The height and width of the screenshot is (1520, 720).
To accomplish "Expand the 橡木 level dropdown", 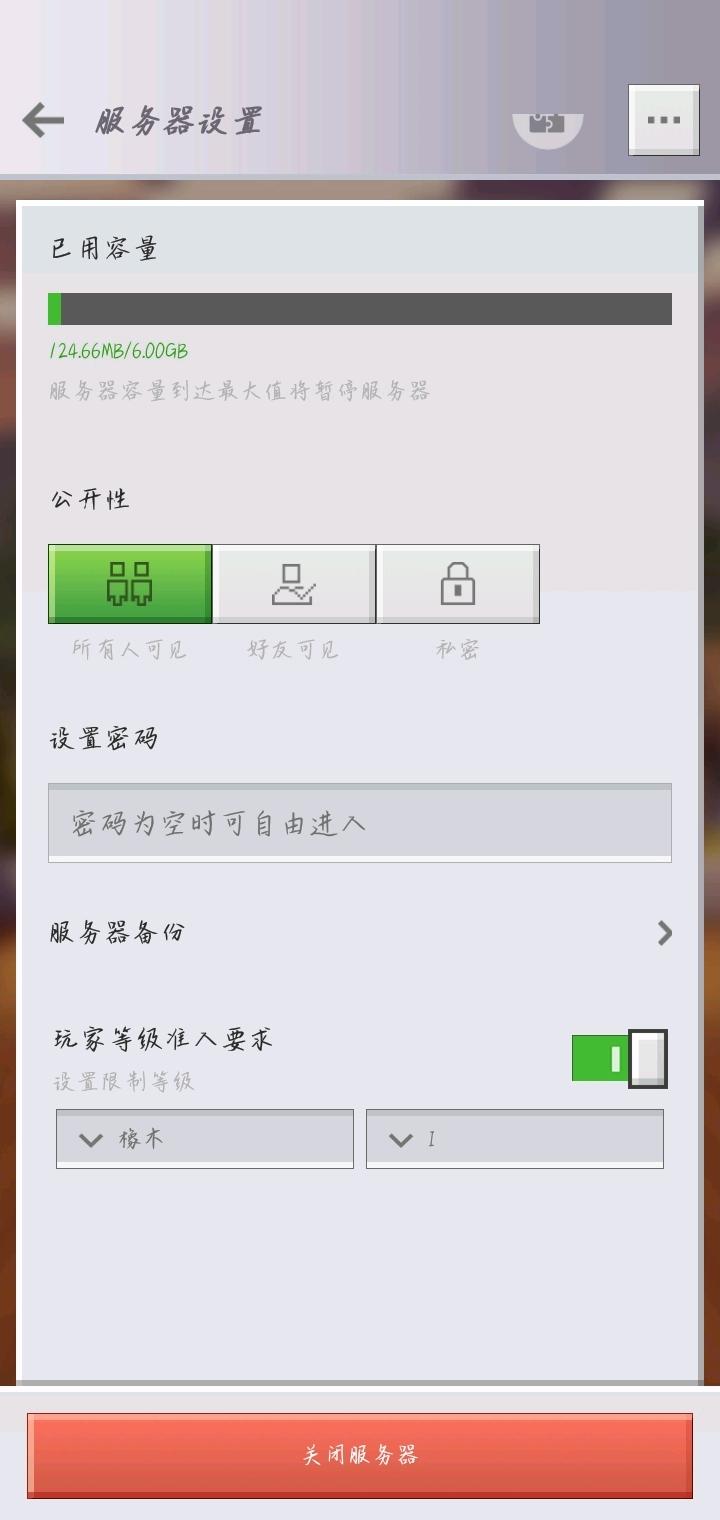I will pyautogui.click(x=205, y=1139).
